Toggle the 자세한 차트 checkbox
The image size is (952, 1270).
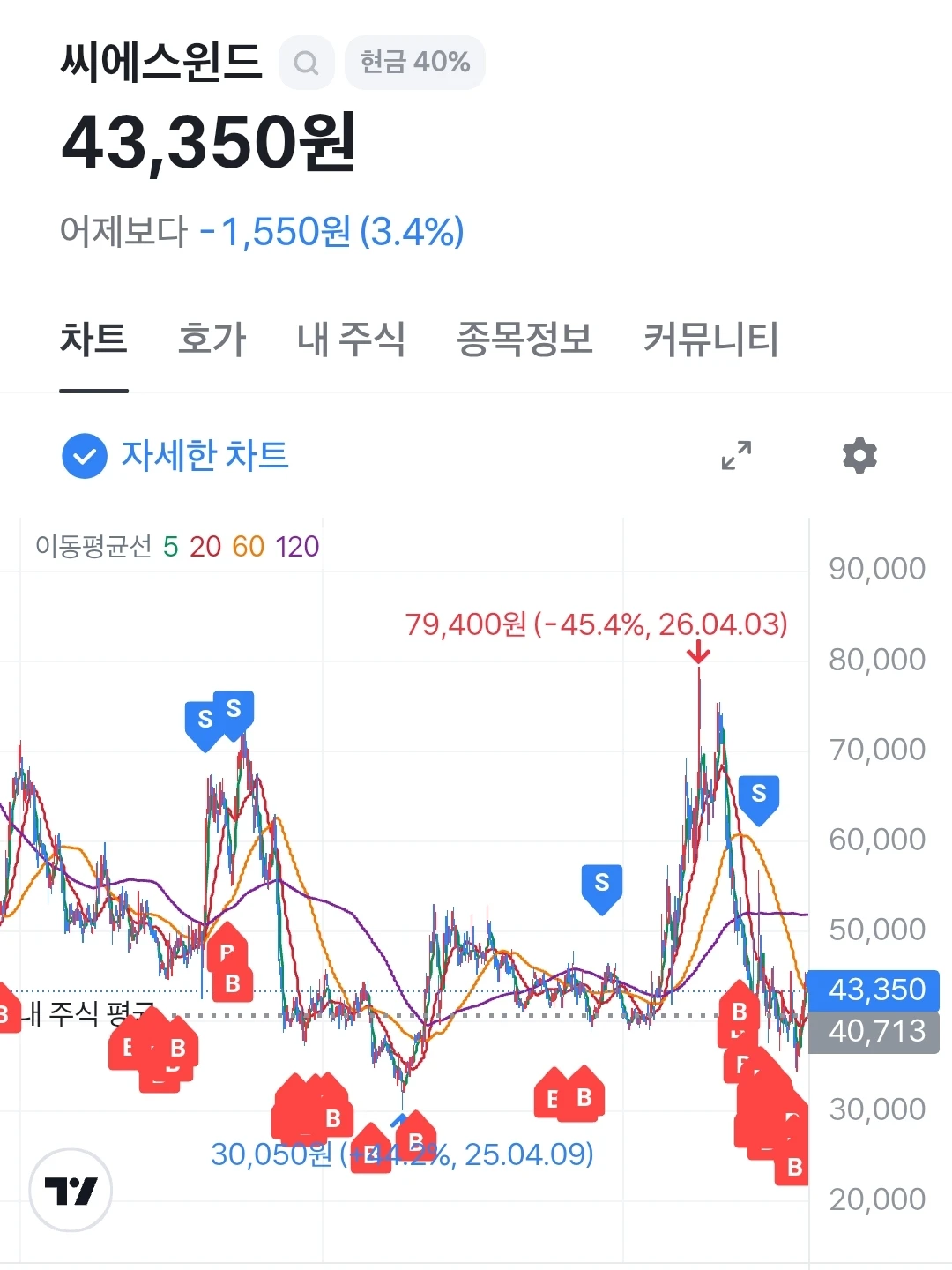[85, 456]
